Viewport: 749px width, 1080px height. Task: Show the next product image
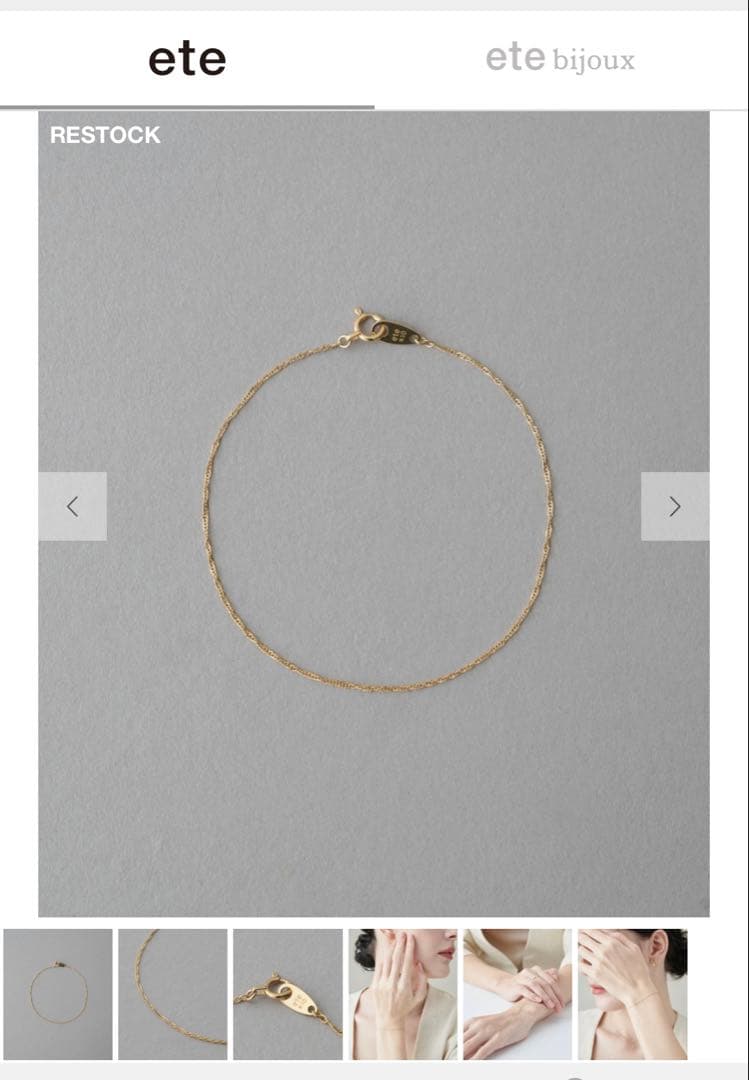pyautogui.click(x=675, y=507)
